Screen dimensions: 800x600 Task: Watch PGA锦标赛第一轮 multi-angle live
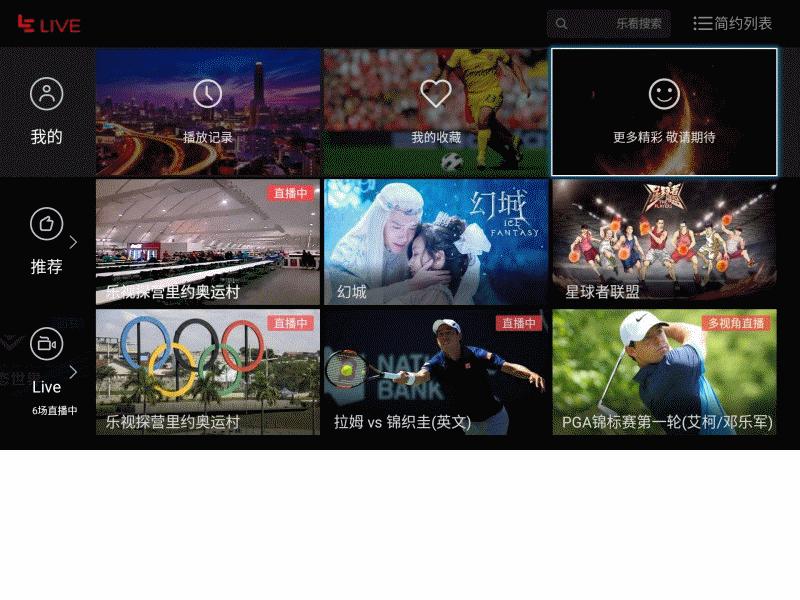(664, 371)
